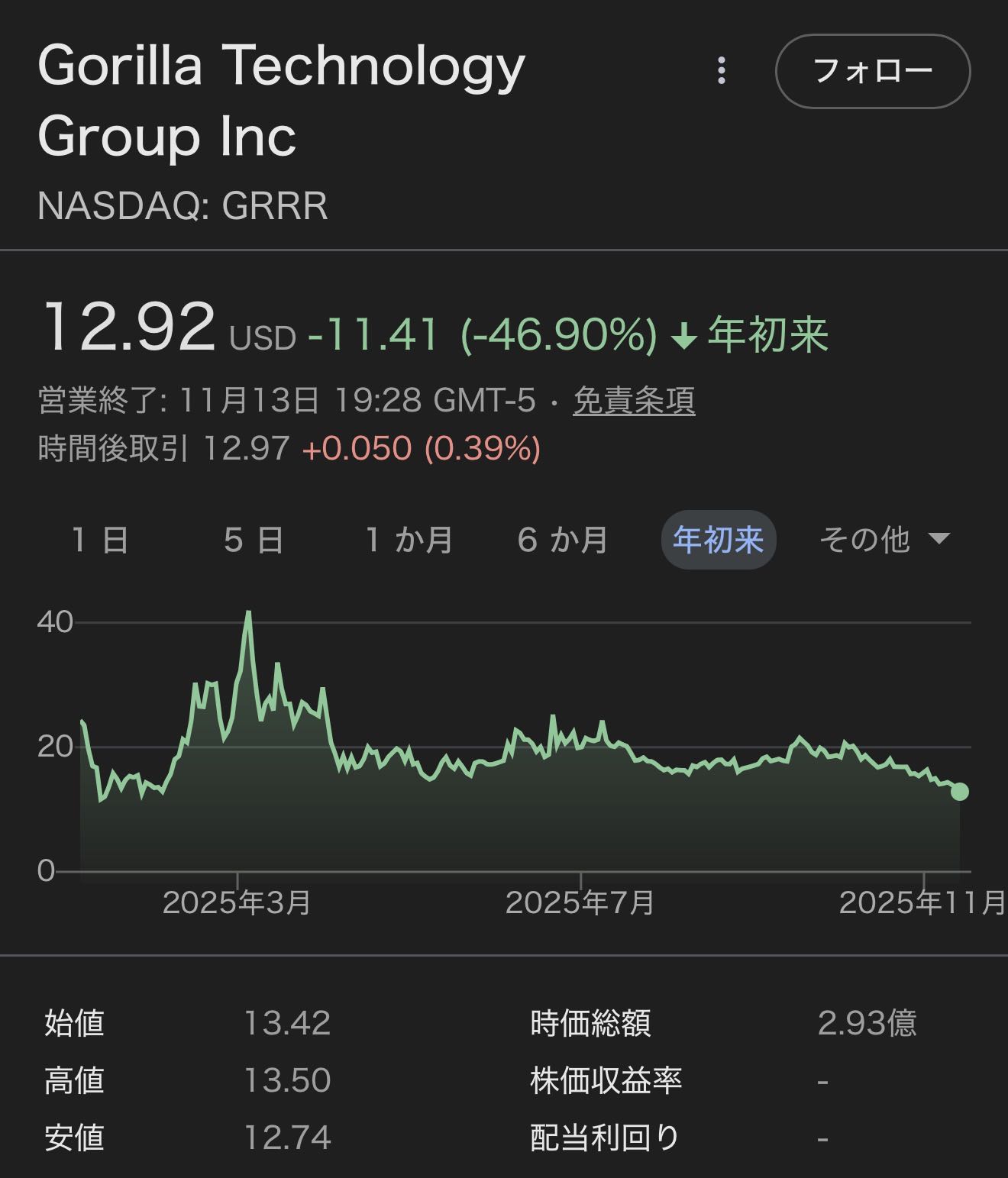Open the 免責条項 disclaimer link
The height and width of the screenshot is (1178, 1008).
click(x=634, y=400)
